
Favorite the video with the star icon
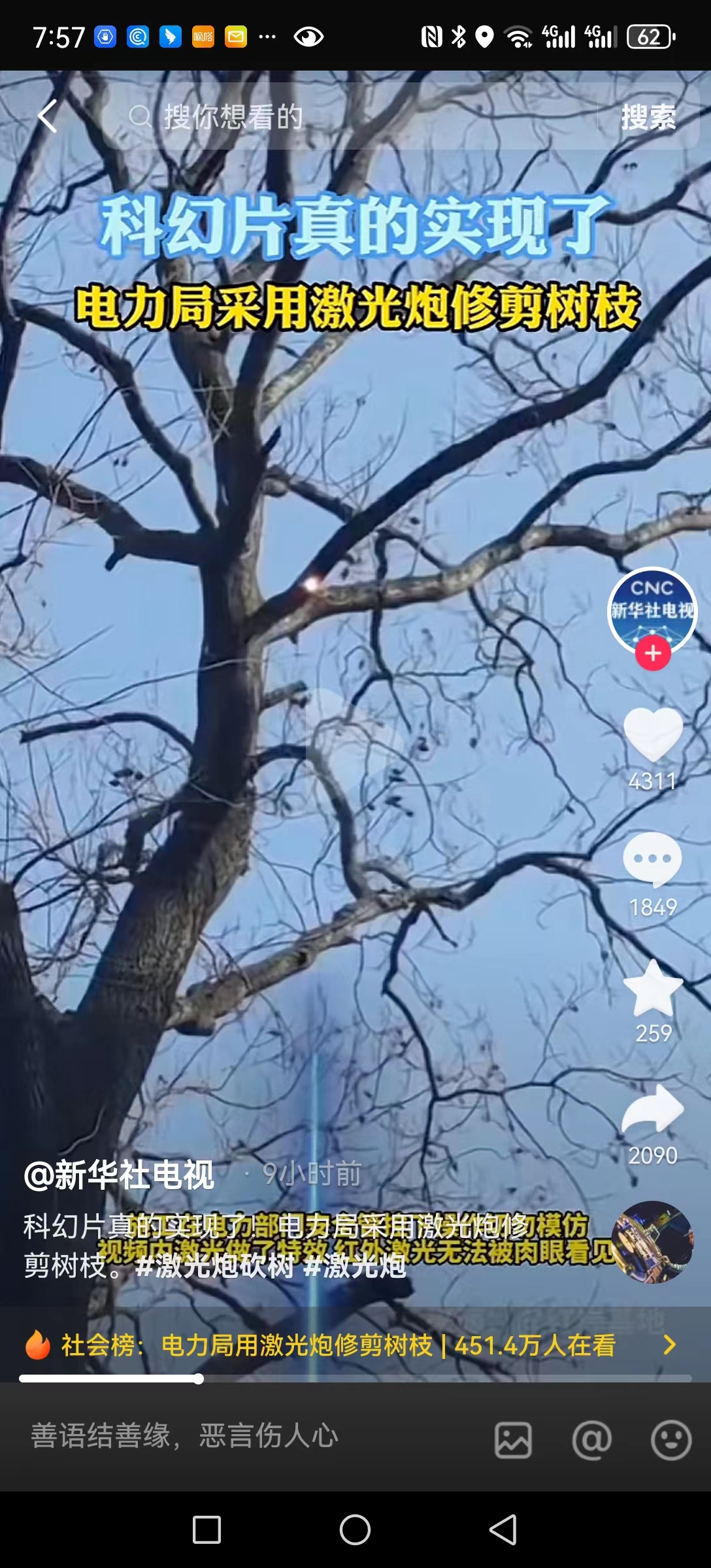653,988
